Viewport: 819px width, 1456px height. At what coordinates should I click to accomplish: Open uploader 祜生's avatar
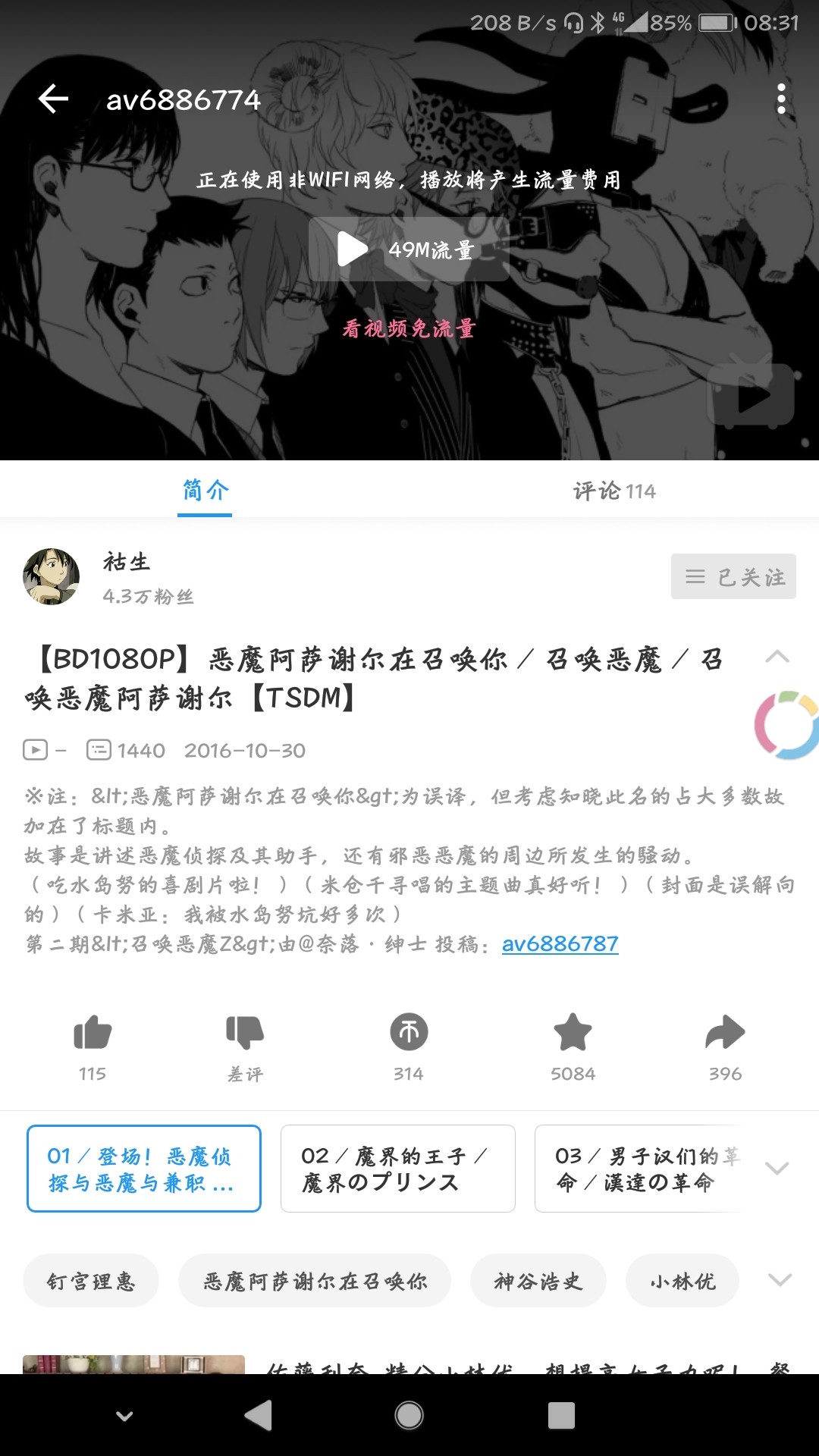coord(51,576)
